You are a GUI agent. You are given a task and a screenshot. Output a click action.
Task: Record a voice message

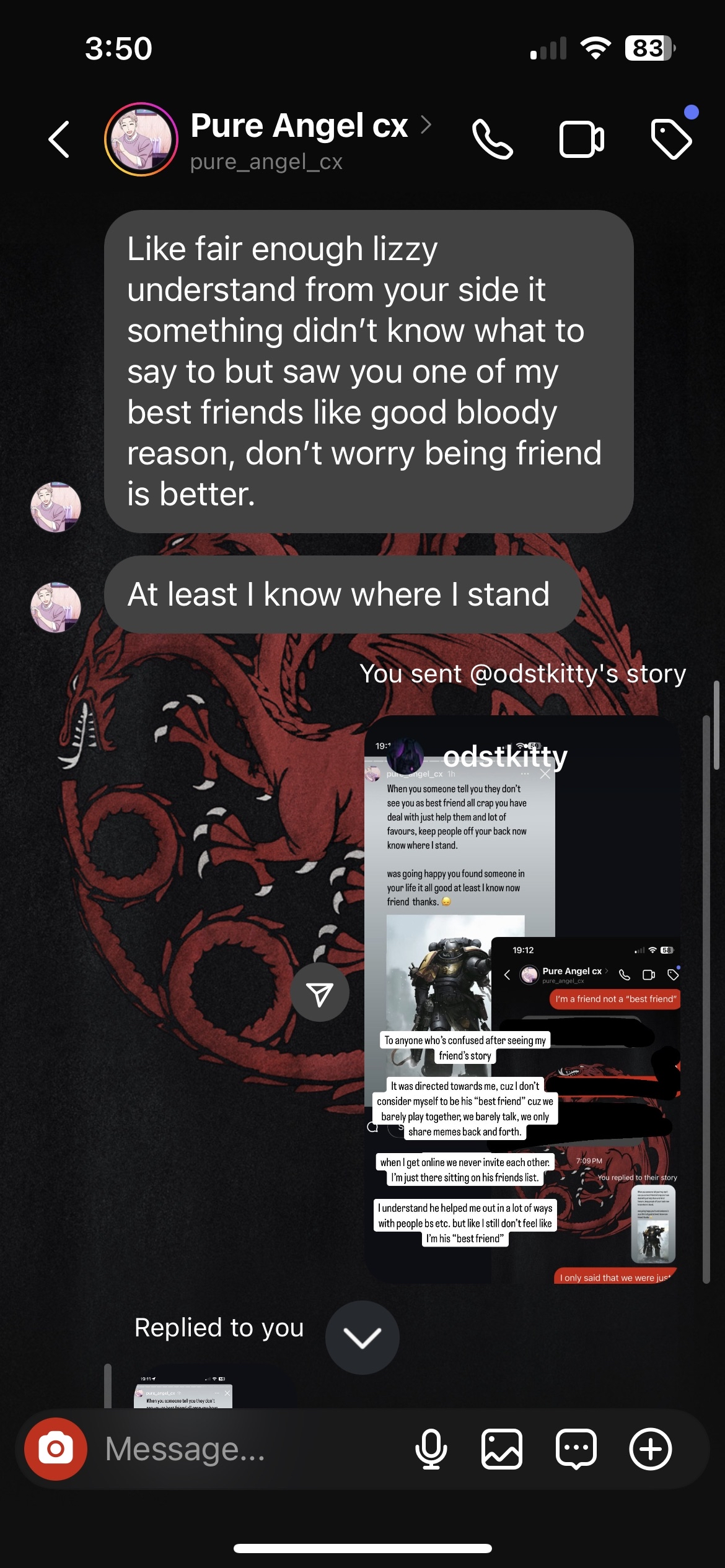point(431,1449)
